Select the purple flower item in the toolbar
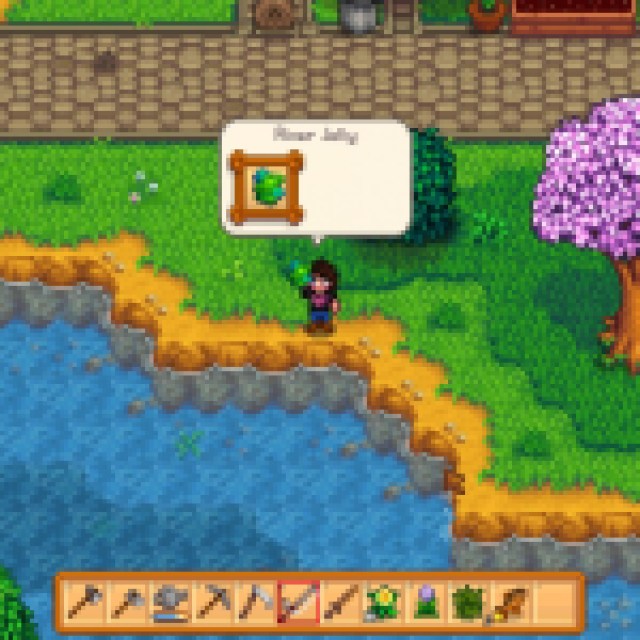This screenshot has height=640, width=640. (x=423, y=602)
